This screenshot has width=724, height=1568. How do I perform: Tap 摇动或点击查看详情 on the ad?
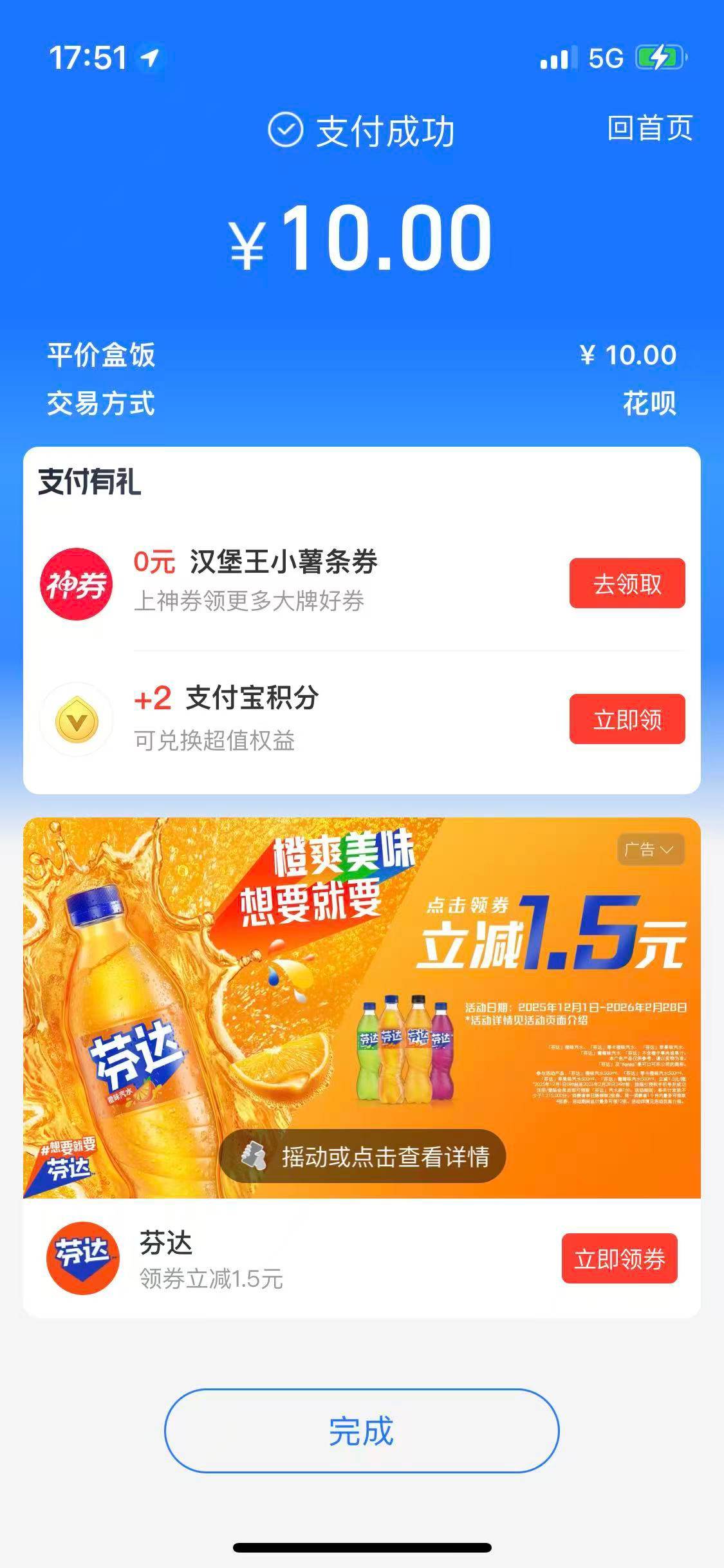coord(363,1157)
